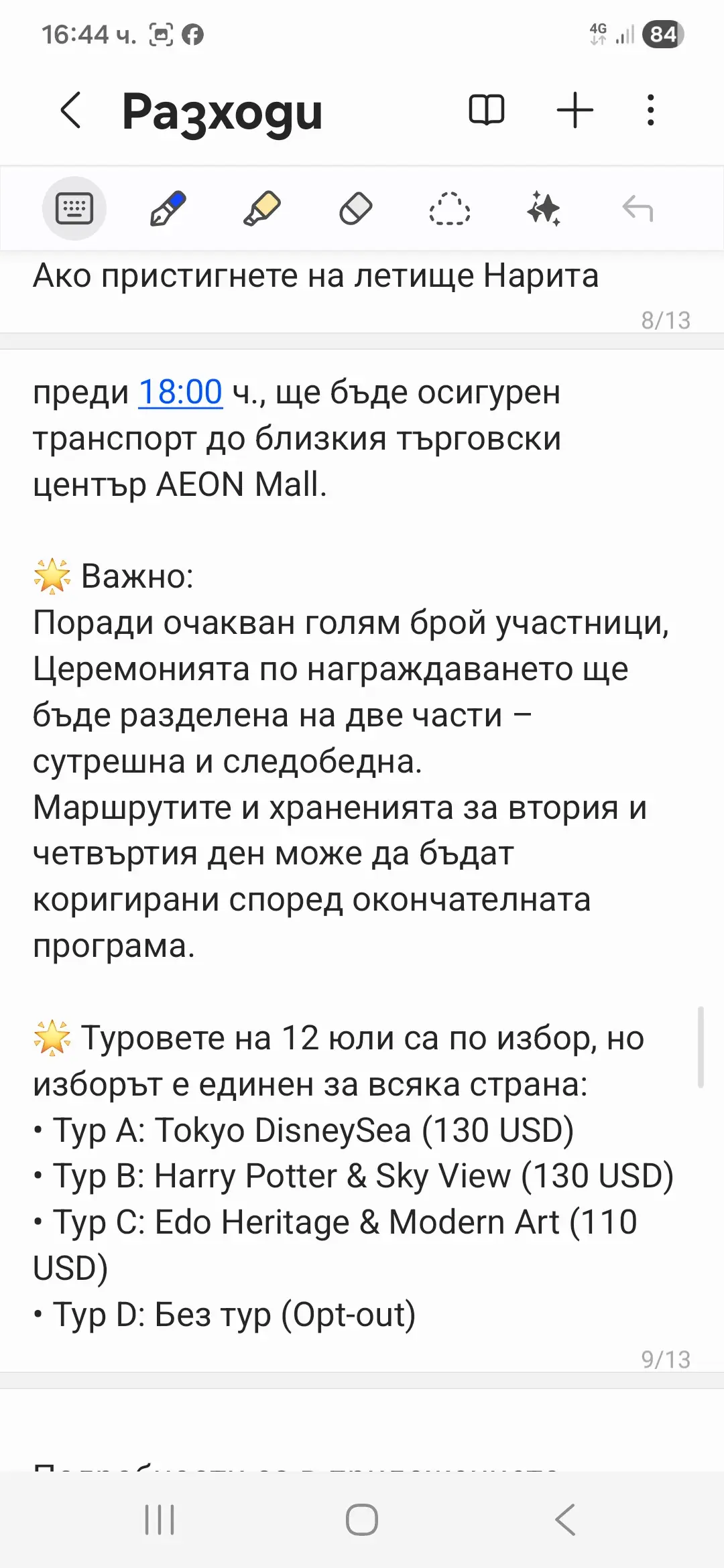Go to the system home screen
The height and width of the screenshot is (1568, 724).
[x=362, y=1519]
